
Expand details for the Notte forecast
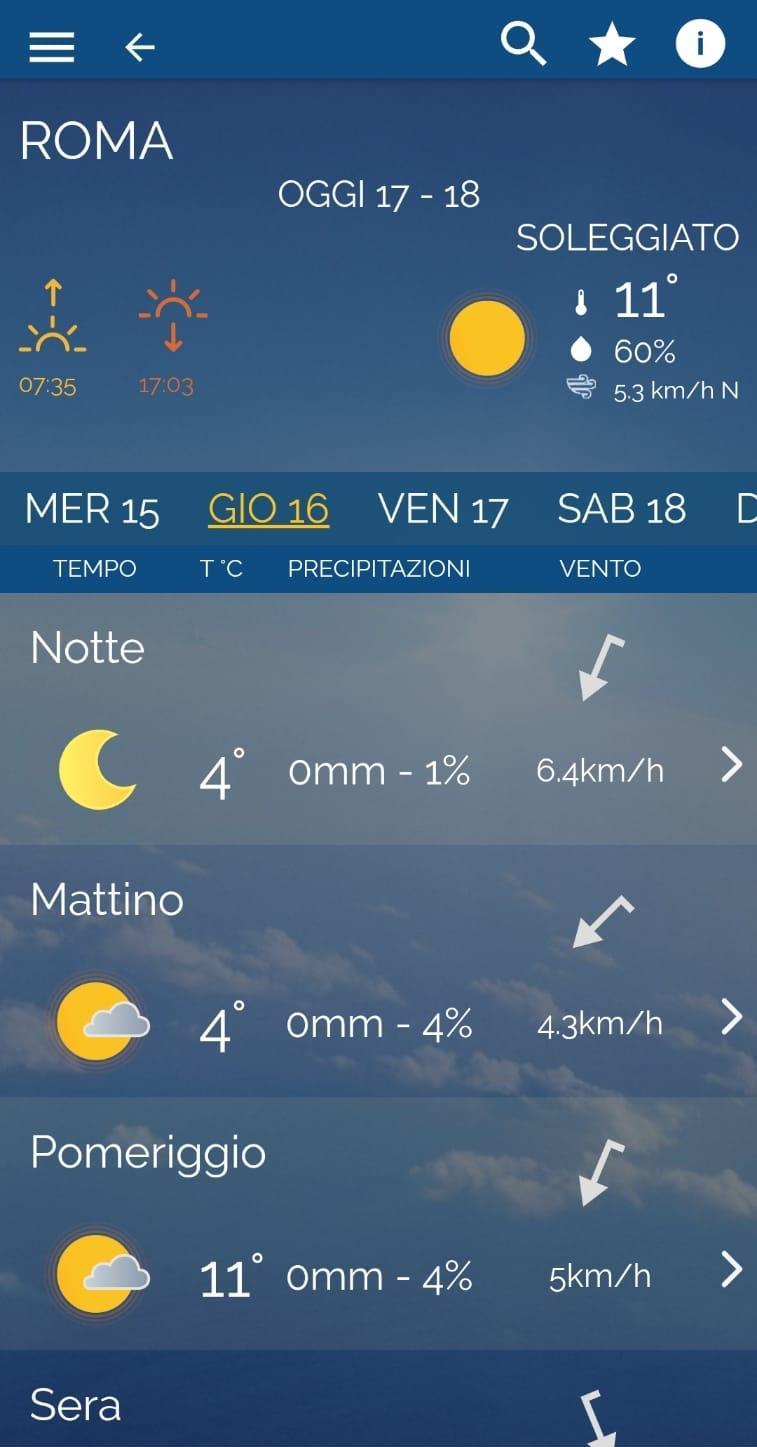pyautogui.click(x=731, y=765)
